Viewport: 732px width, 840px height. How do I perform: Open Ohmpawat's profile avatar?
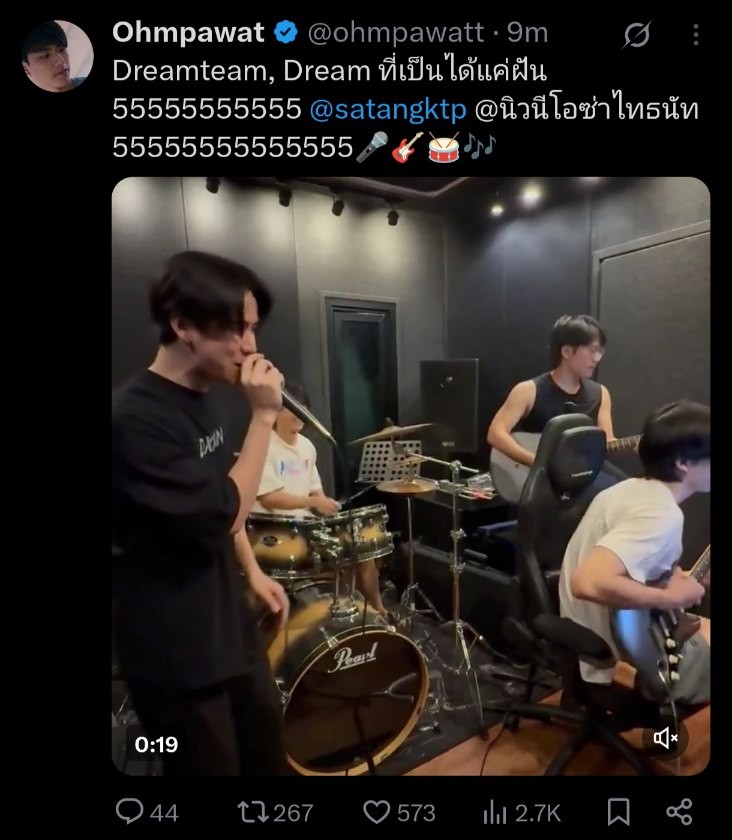pos(57,56)
